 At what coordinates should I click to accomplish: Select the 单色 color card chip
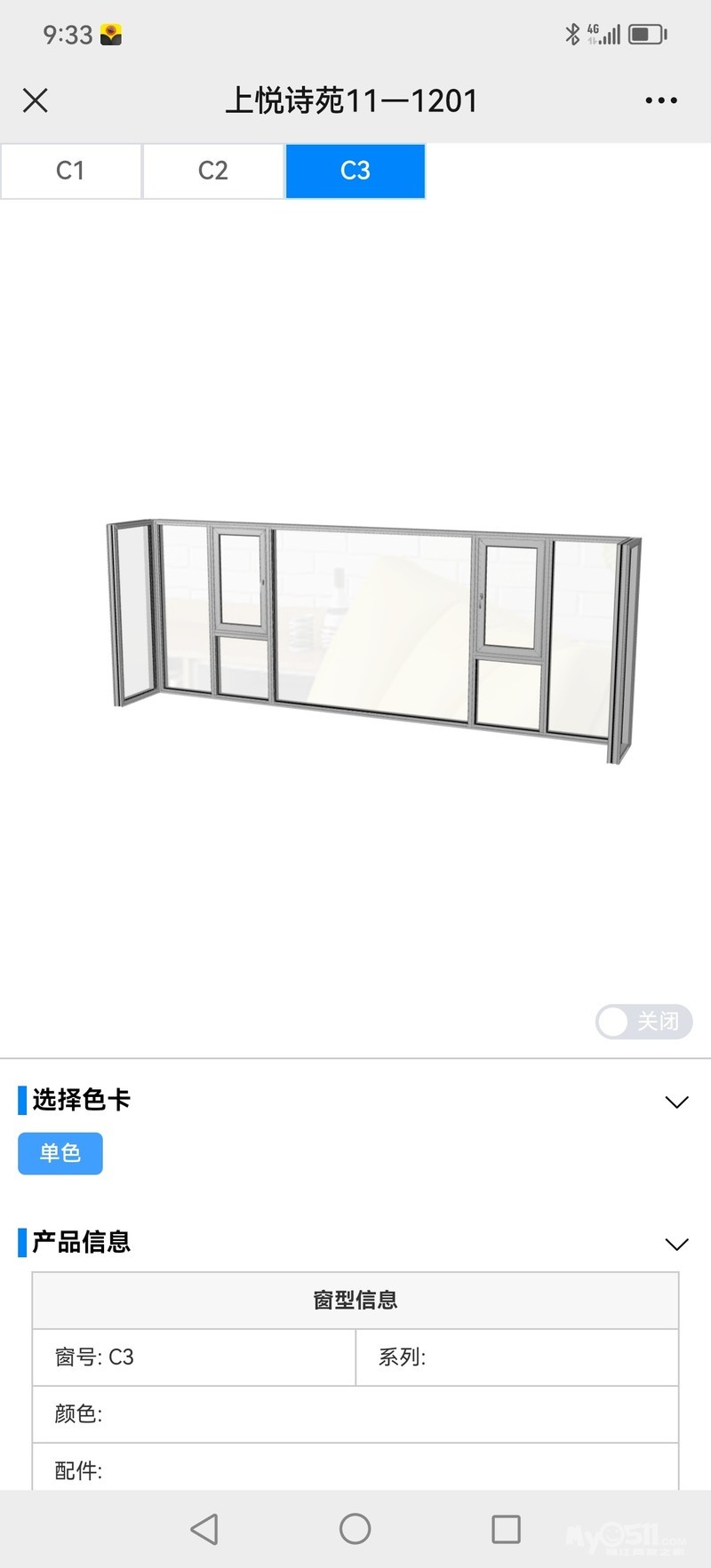60,1153
